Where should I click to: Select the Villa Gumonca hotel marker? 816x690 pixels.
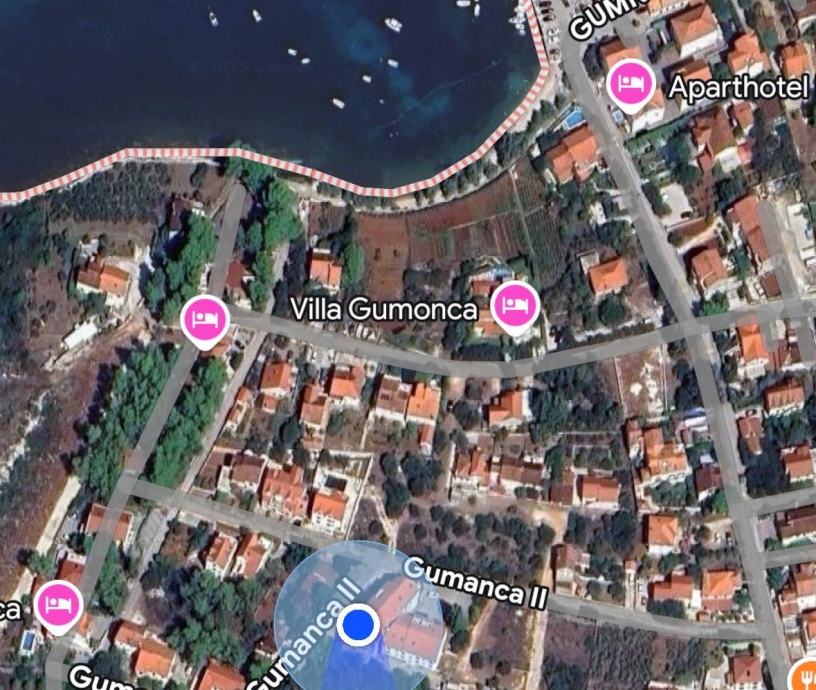(514, 304)
